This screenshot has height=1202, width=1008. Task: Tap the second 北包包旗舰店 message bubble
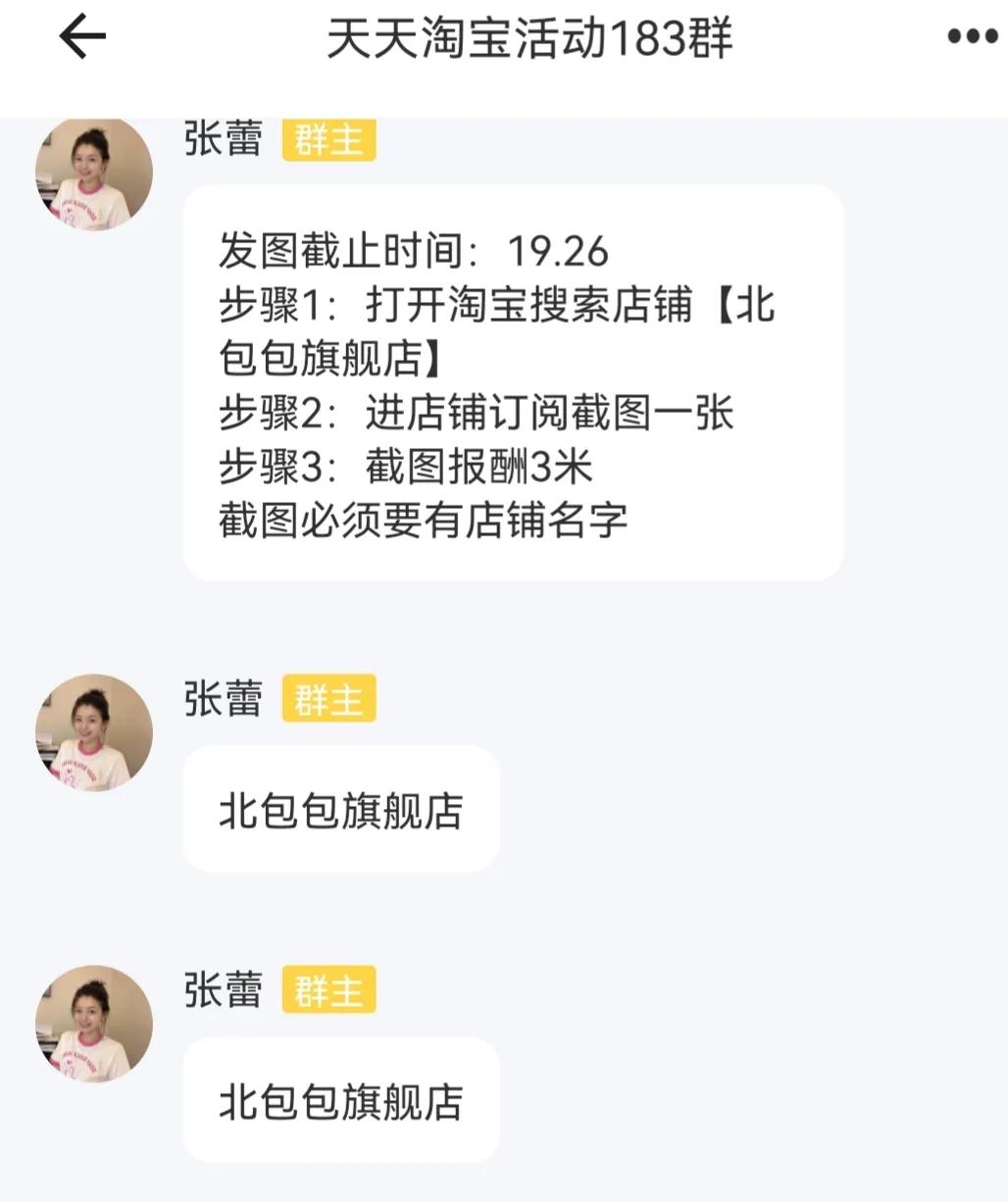pyautogui.click(x=340, y=1100)
